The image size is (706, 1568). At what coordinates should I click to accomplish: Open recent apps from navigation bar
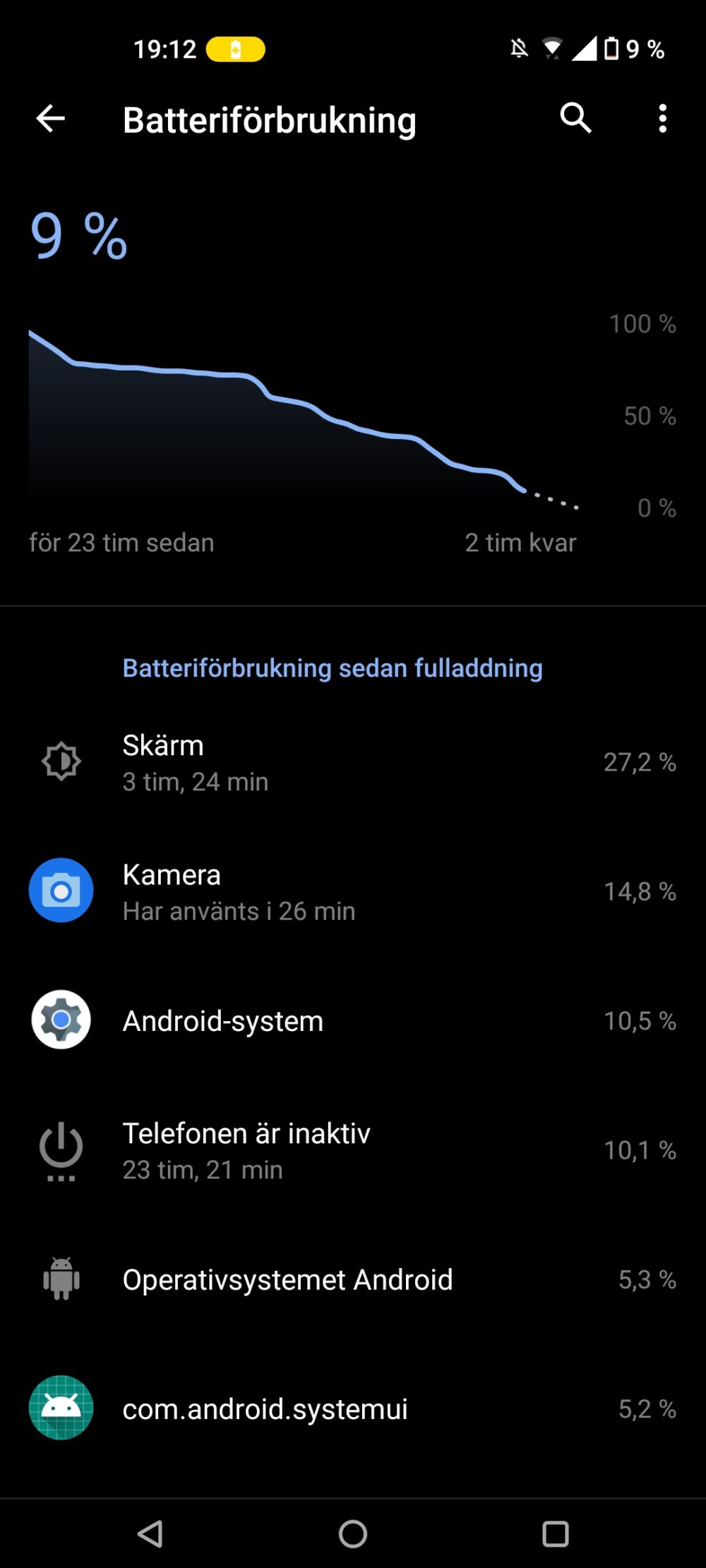tap(555, 1533)
